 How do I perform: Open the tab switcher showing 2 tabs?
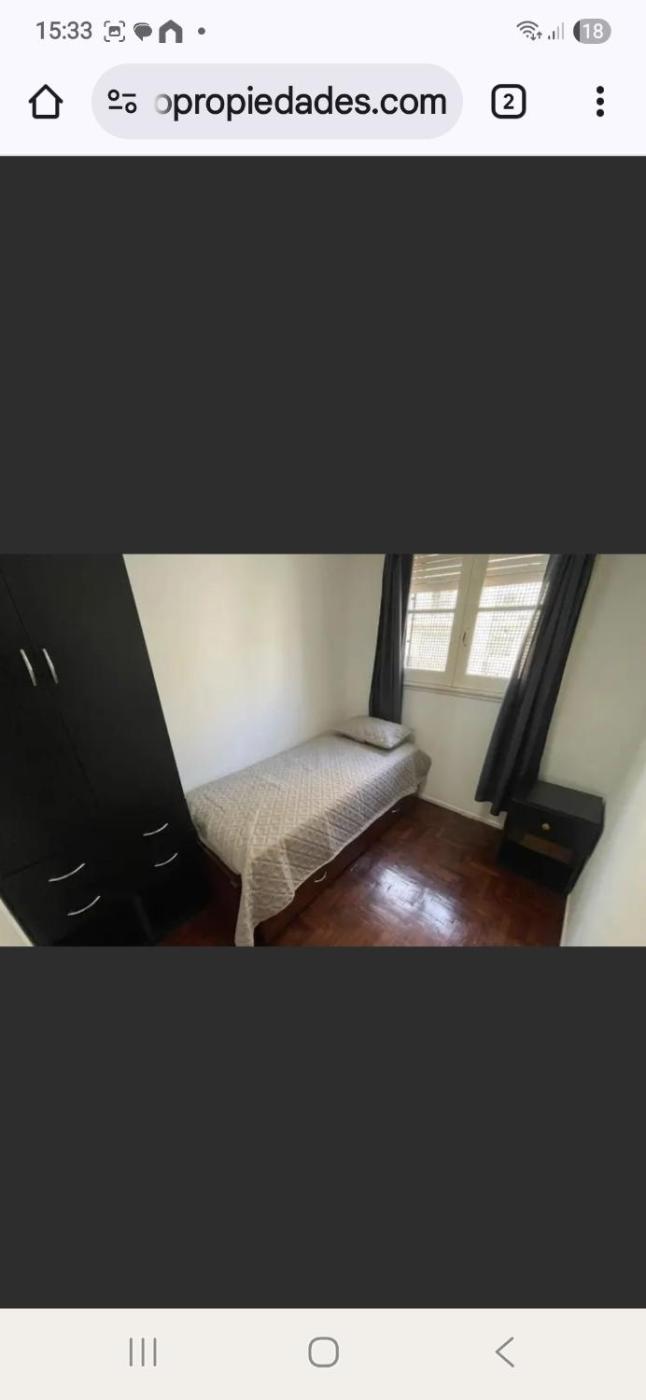[x=508, y=102]
